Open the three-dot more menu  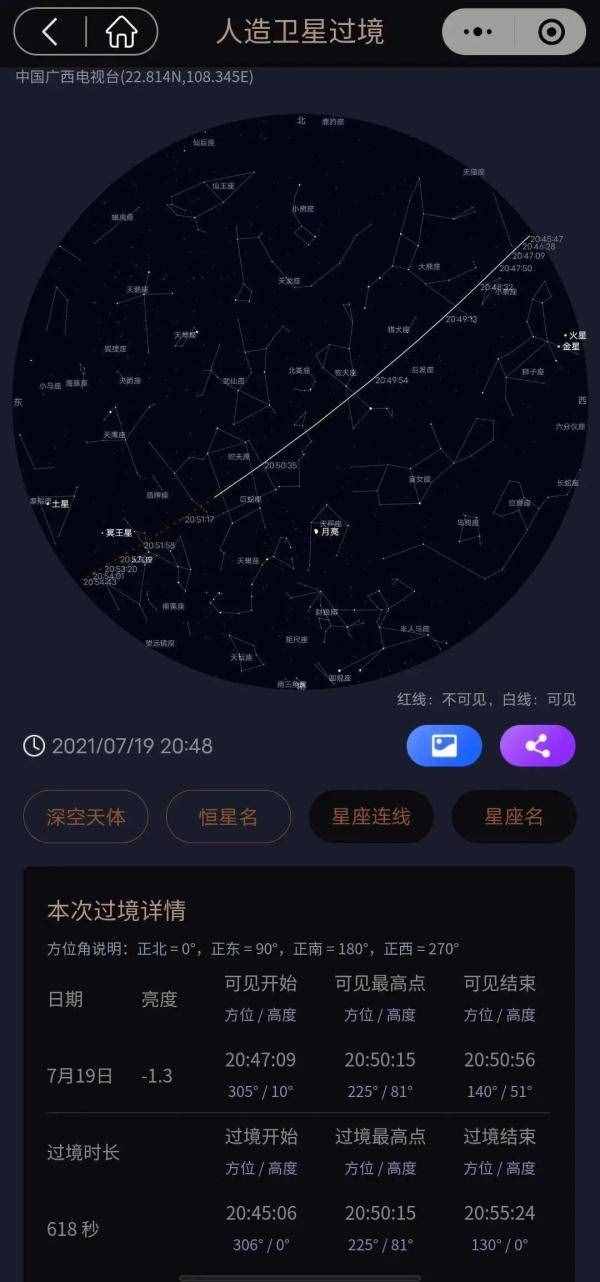click(479, 32)
